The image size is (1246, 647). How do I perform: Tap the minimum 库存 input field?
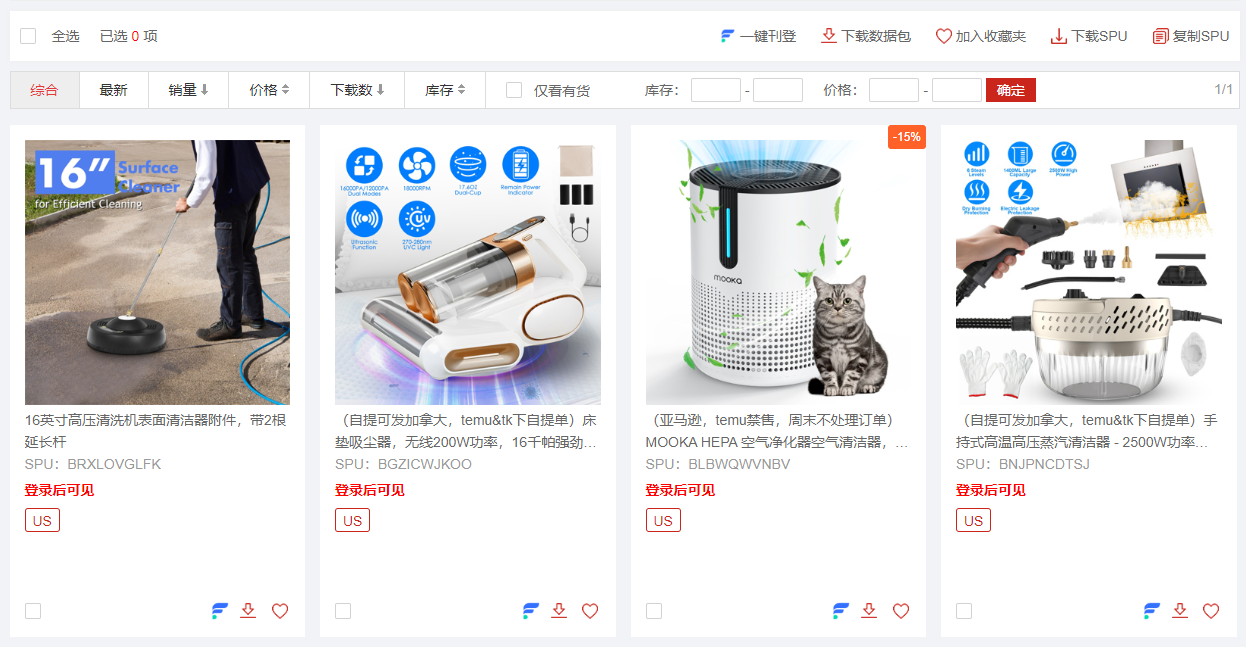715,90
